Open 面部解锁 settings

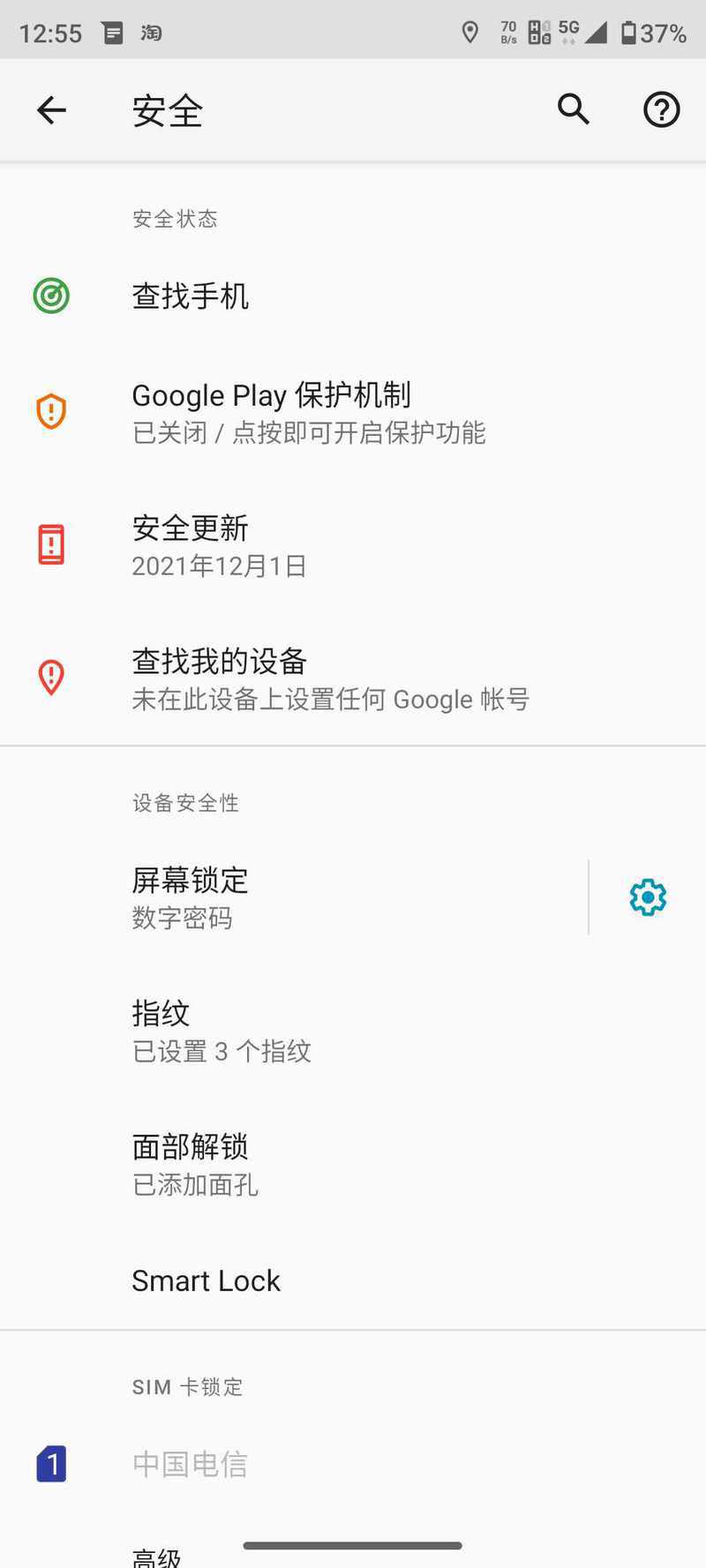click(353, 1164)
